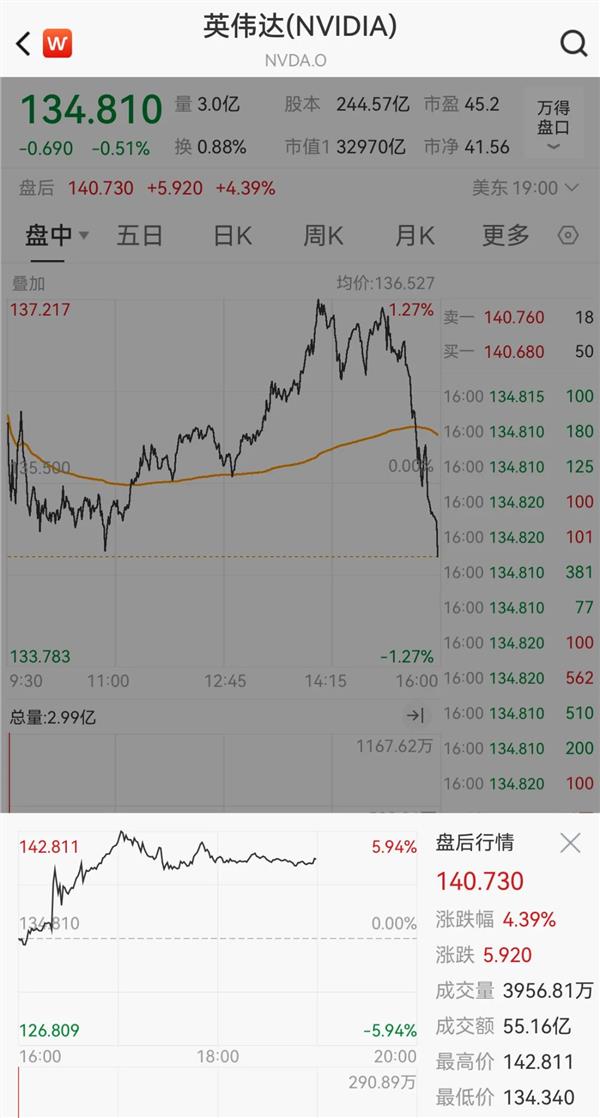Open the 美东 19:00 time zone selector
This screenshot has width=600, height=1118.
[525, 188]
